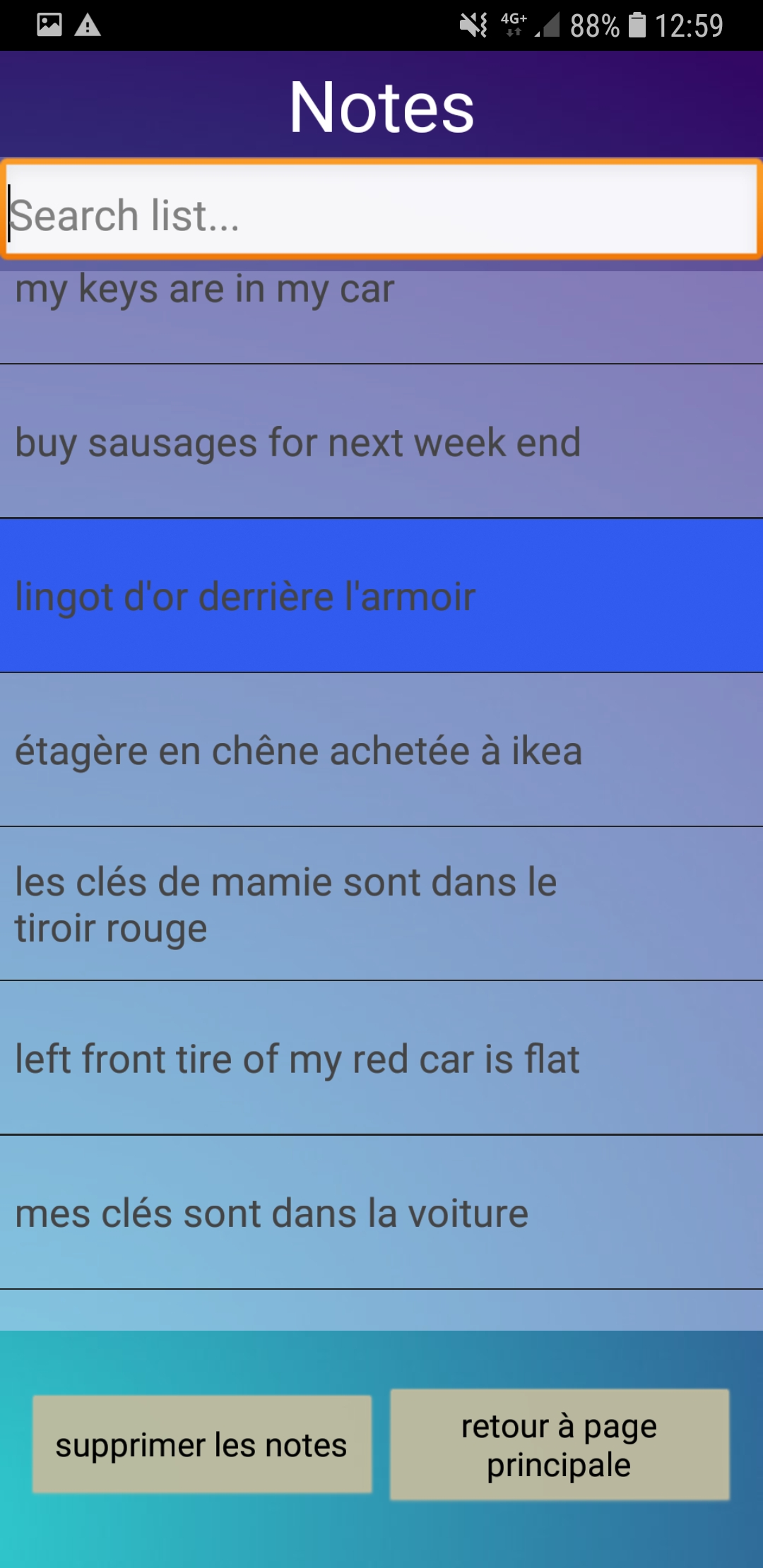Go back with 'retour à page principale'
Screen dimensions: 763x1568
pos(560,1444)
